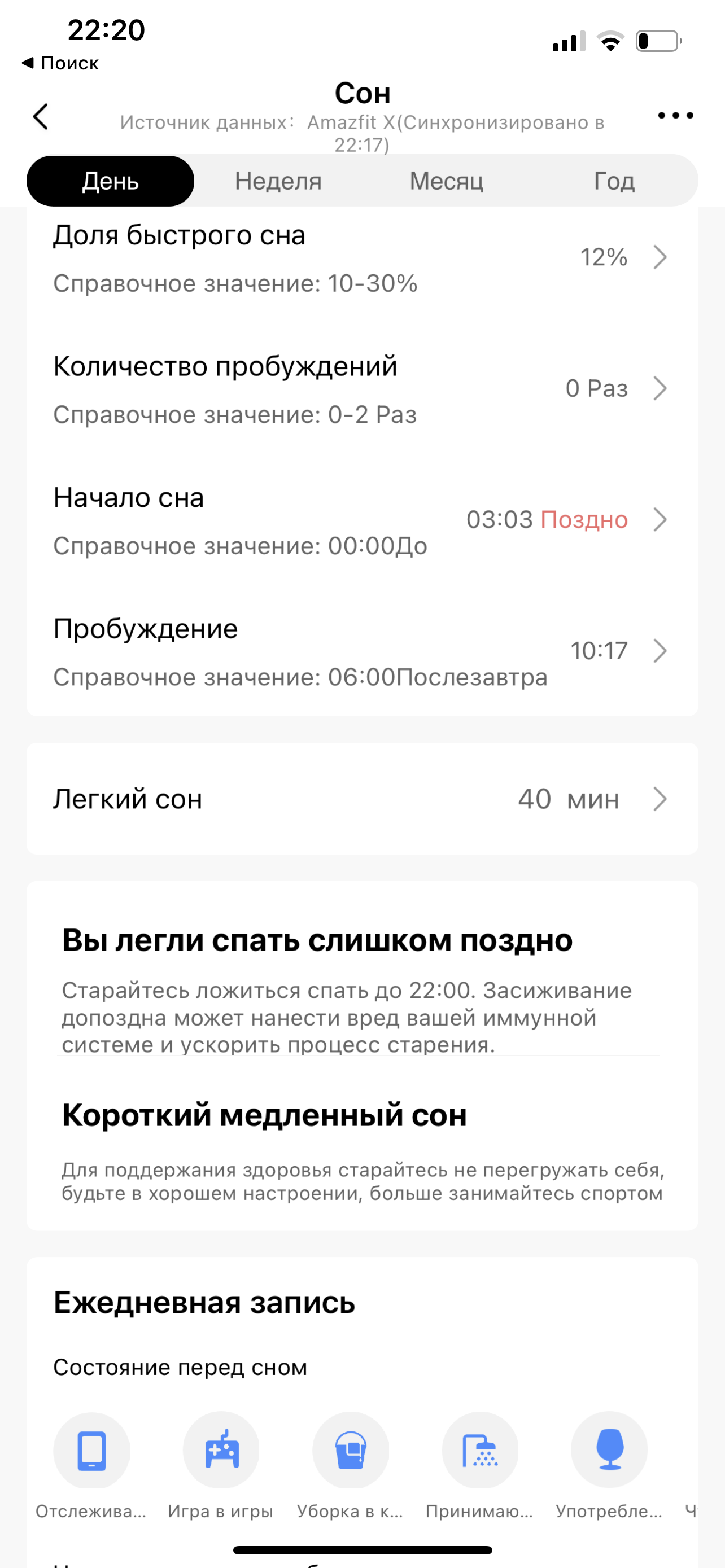
Task: Return to Поиск via status bar link
Action: point(60,63)
